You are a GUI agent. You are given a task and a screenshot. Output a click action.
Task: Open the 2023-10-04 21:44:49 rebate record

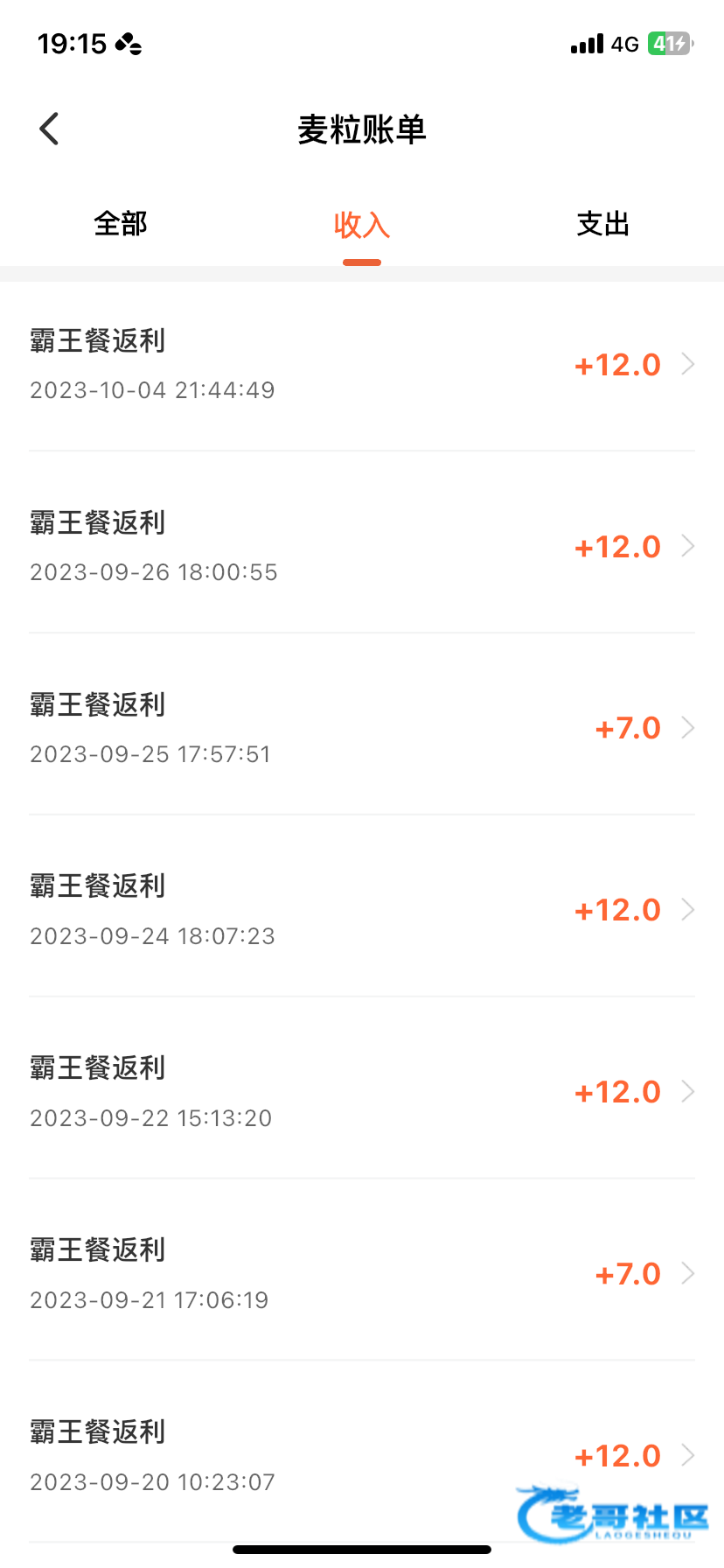click(x=362, y=365)
